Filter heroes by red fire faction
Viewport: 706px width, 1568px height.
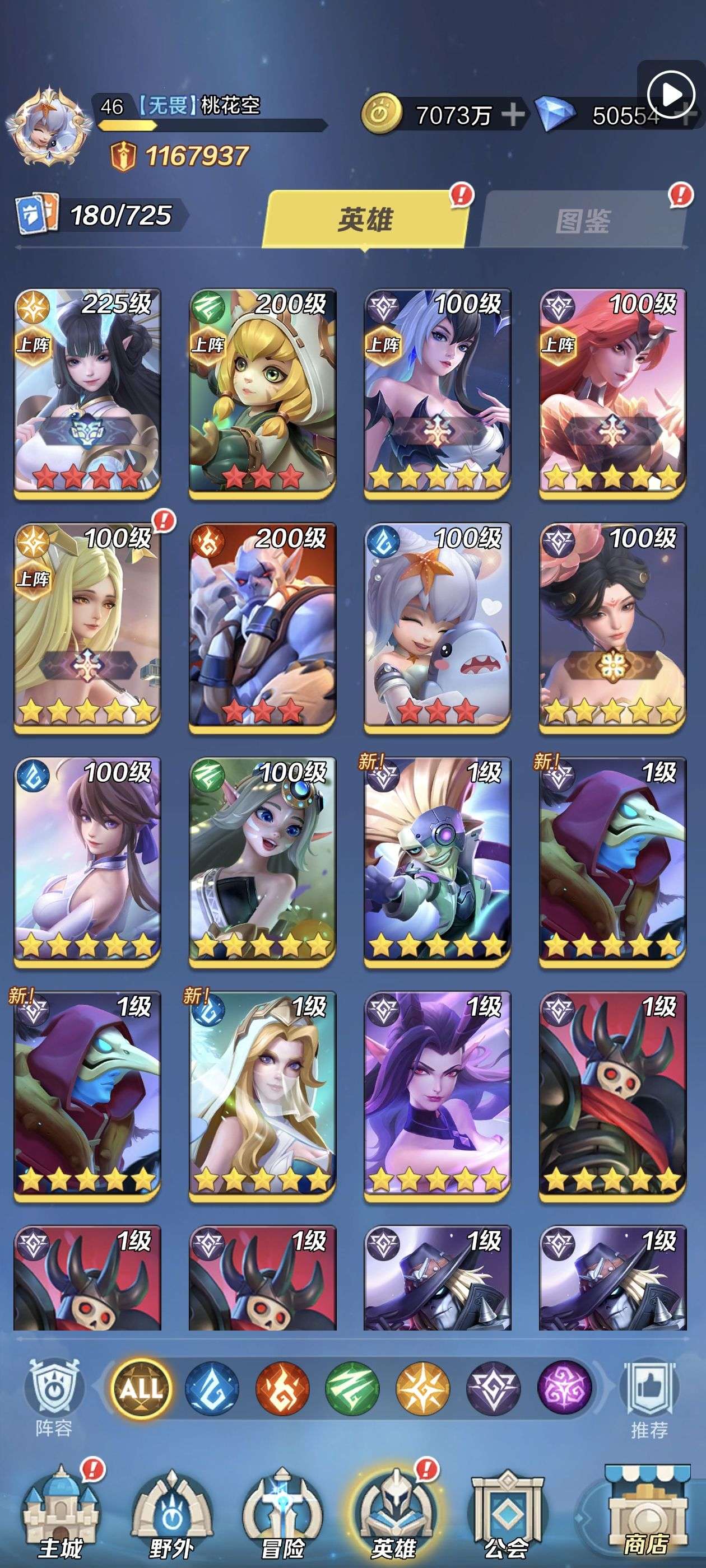pos(282,1388)
